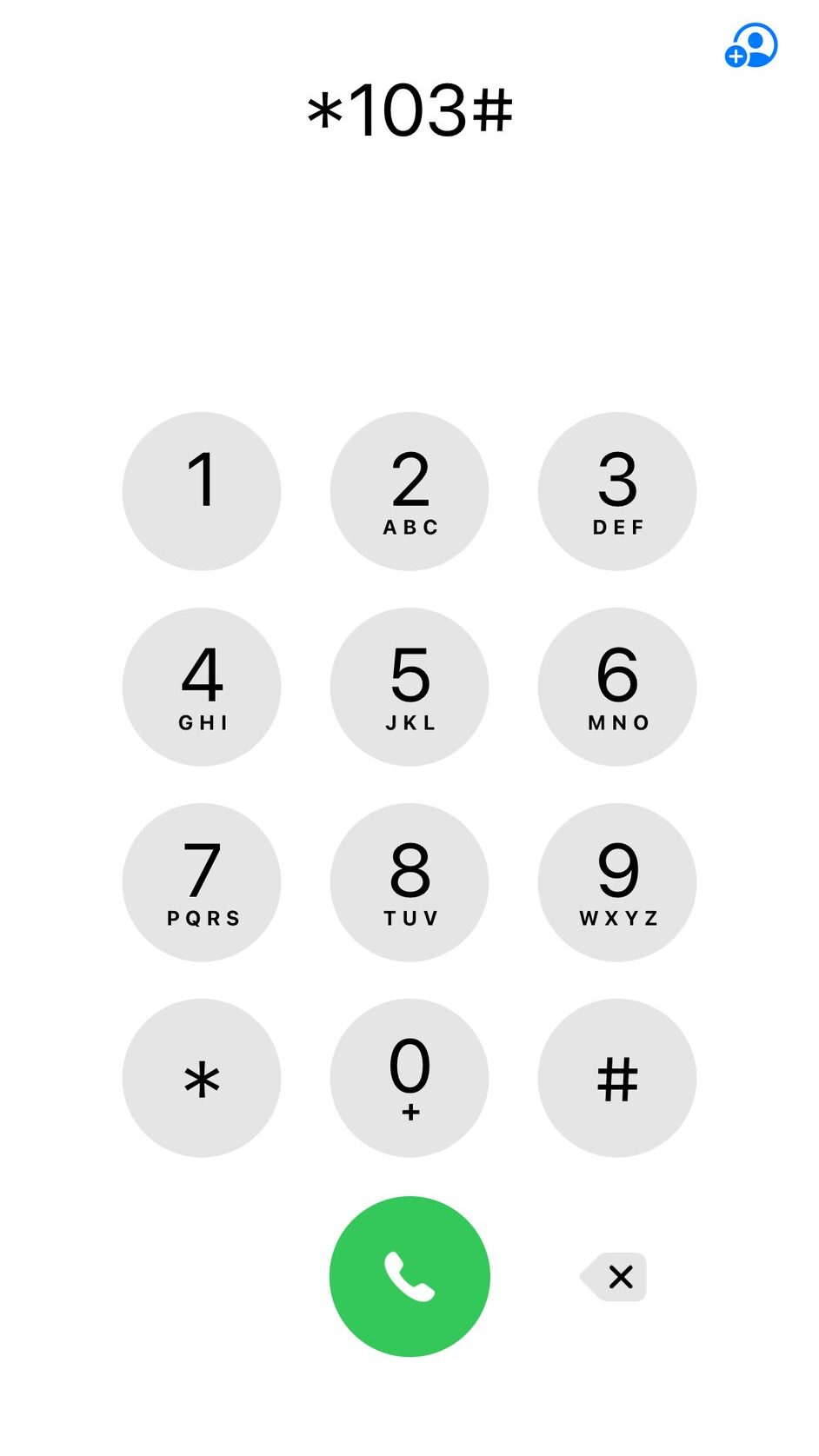Tap the 4 GHI key
This screenshot has width=819, height=1456.
(x=202, y=687)
